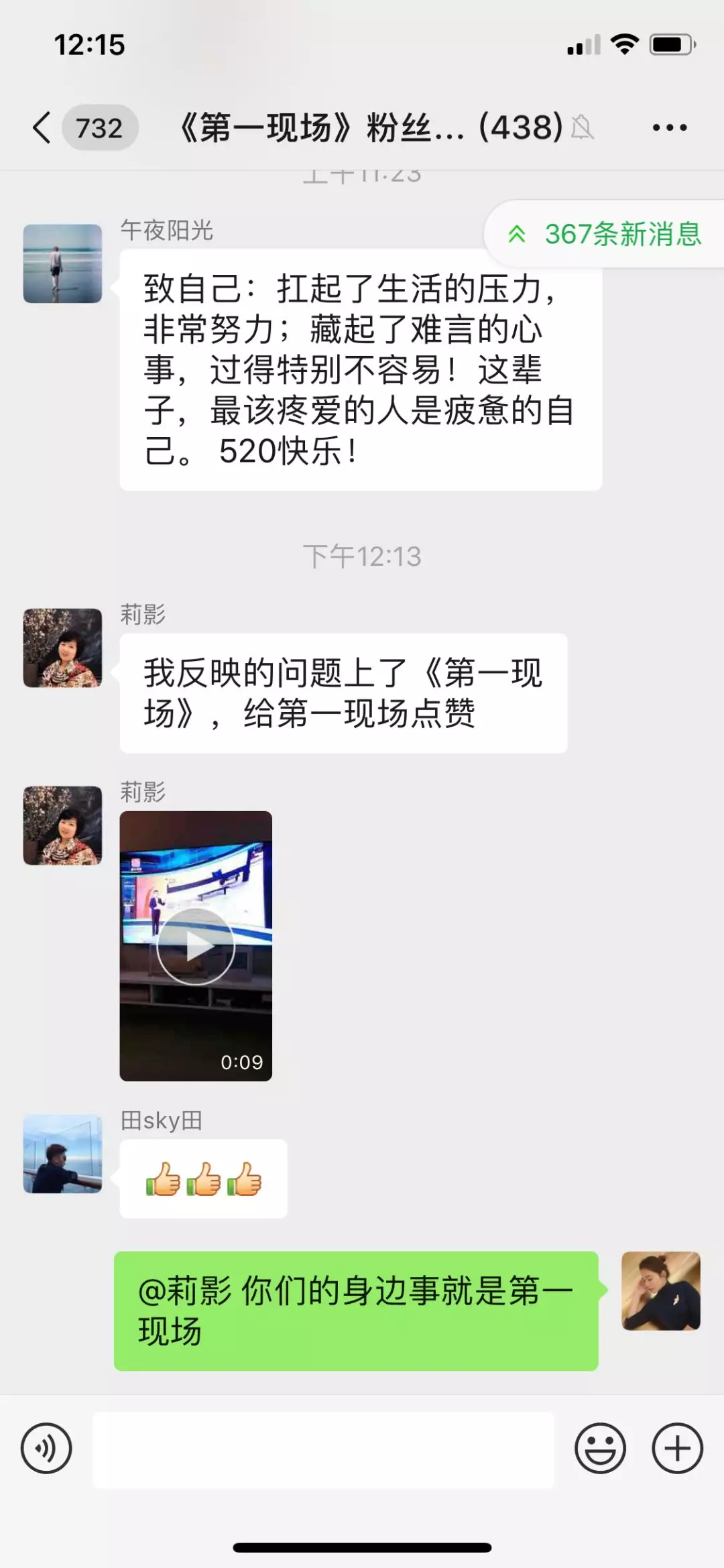
Task: Go back to the chat list
Action: [x=42, y=127]
